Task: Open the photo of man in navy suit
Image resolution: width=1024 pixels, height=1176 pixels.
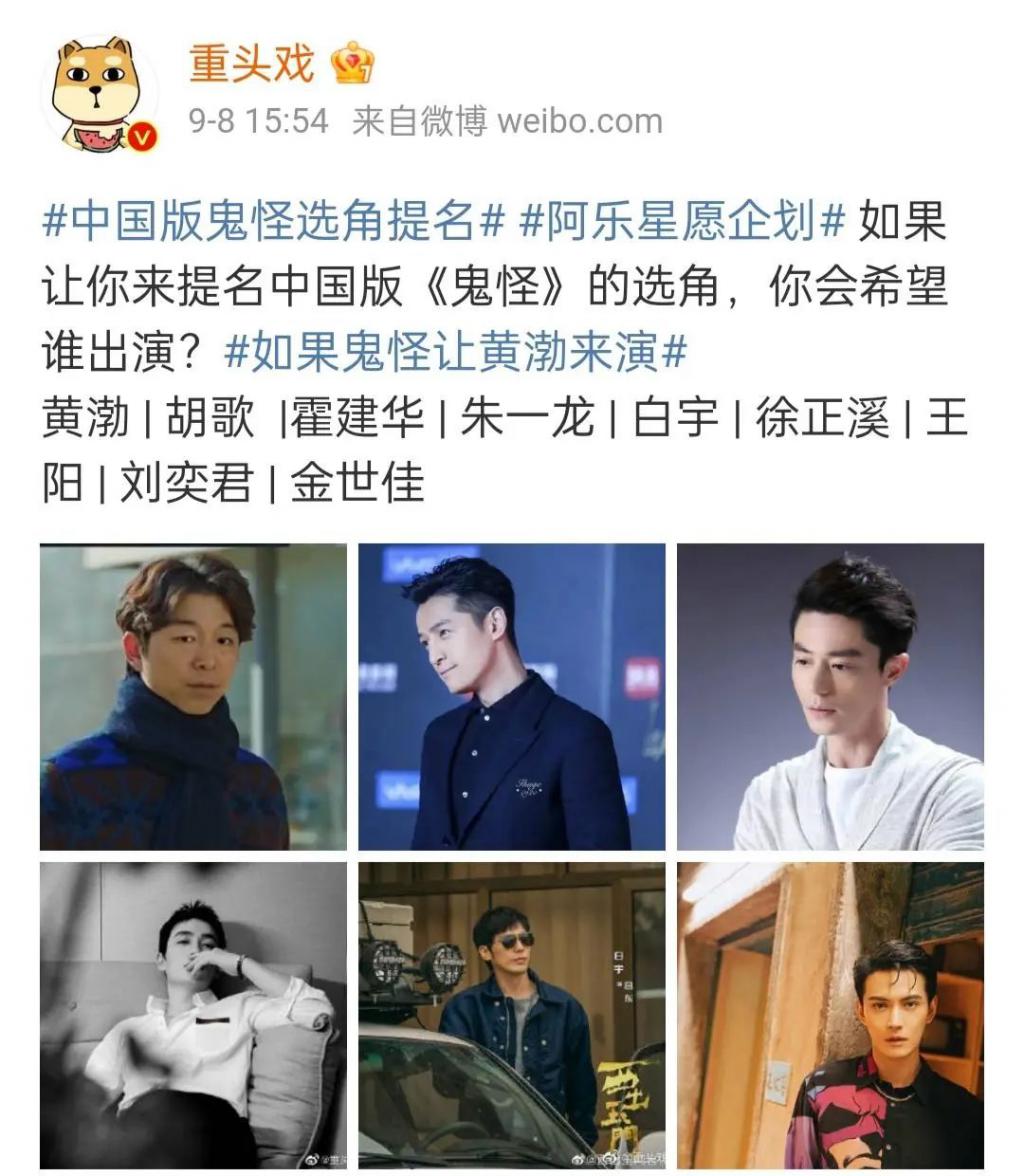Action: tap(511, 696)
